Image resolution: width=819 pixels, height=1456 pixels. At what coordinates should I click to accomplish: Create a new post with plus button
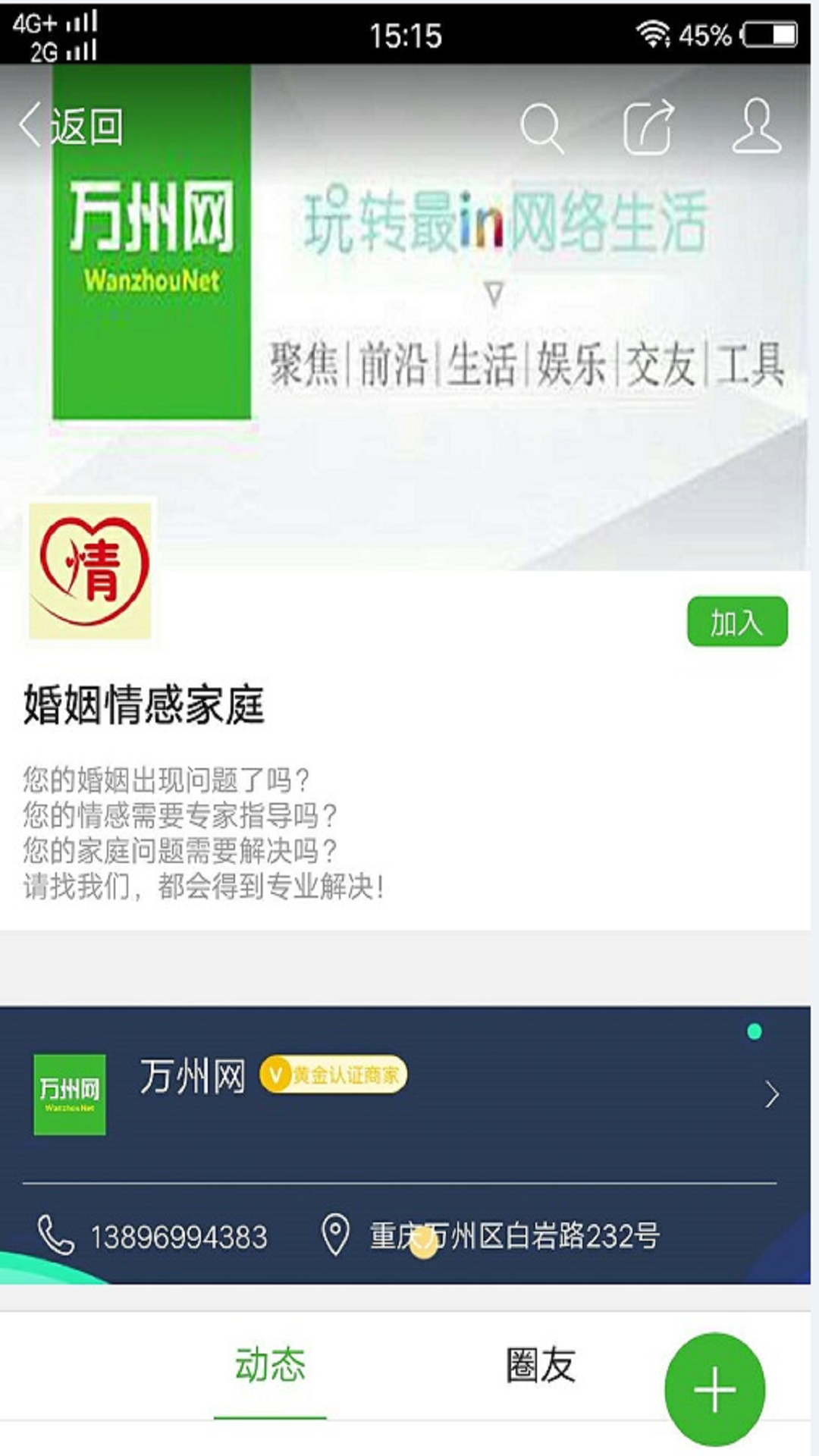tap(714, 1389)
